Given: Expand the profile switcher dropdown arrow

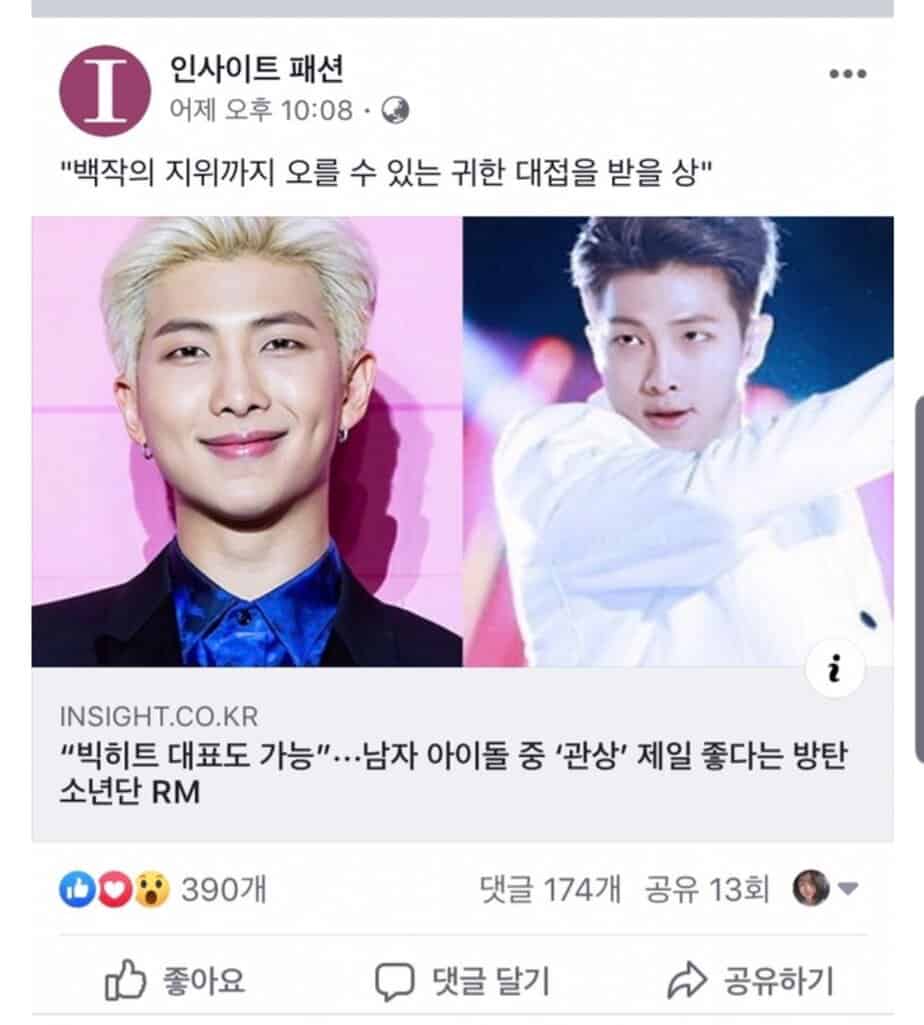Looking at the screenshot, I should click(848, 889).
